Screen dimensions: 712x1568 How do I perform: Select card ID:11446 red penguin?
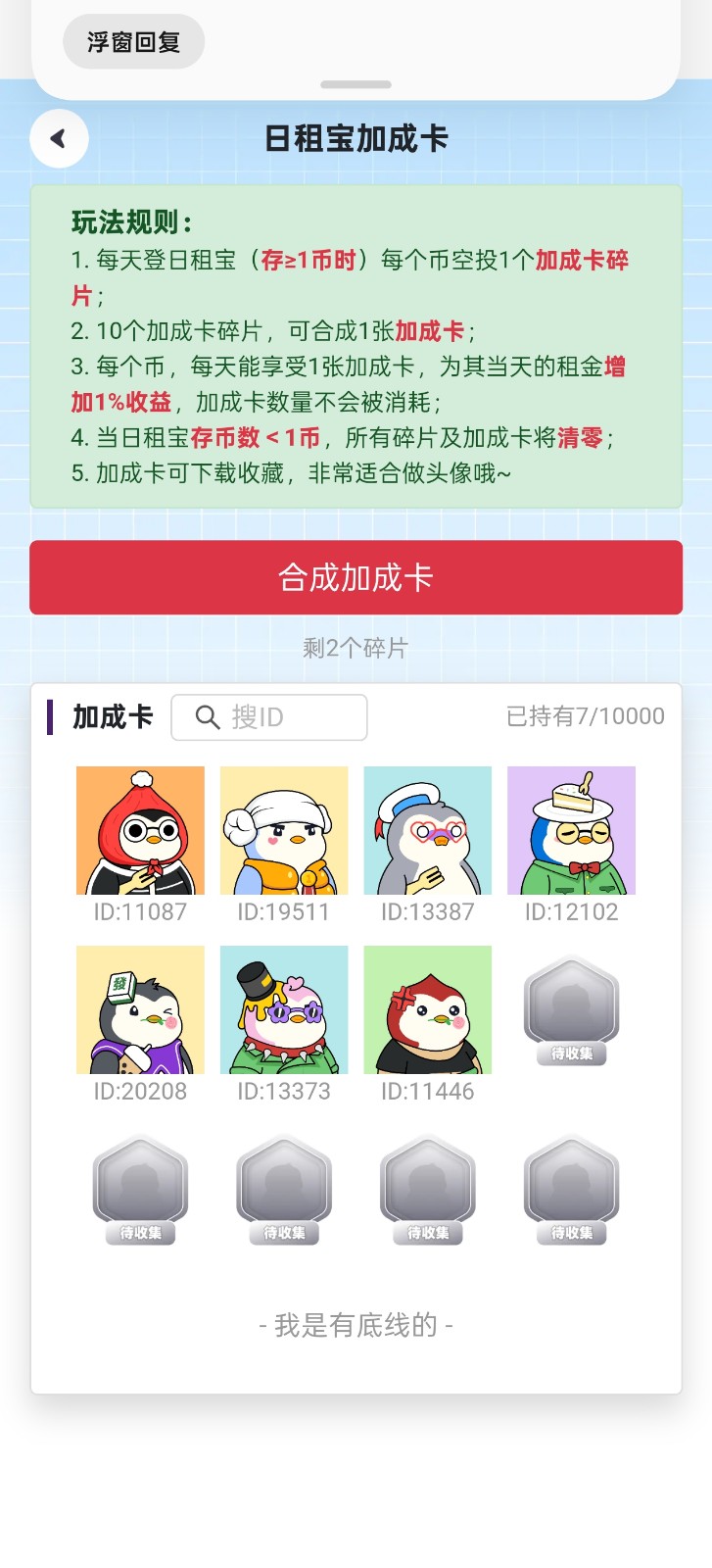pos(427,1008)
